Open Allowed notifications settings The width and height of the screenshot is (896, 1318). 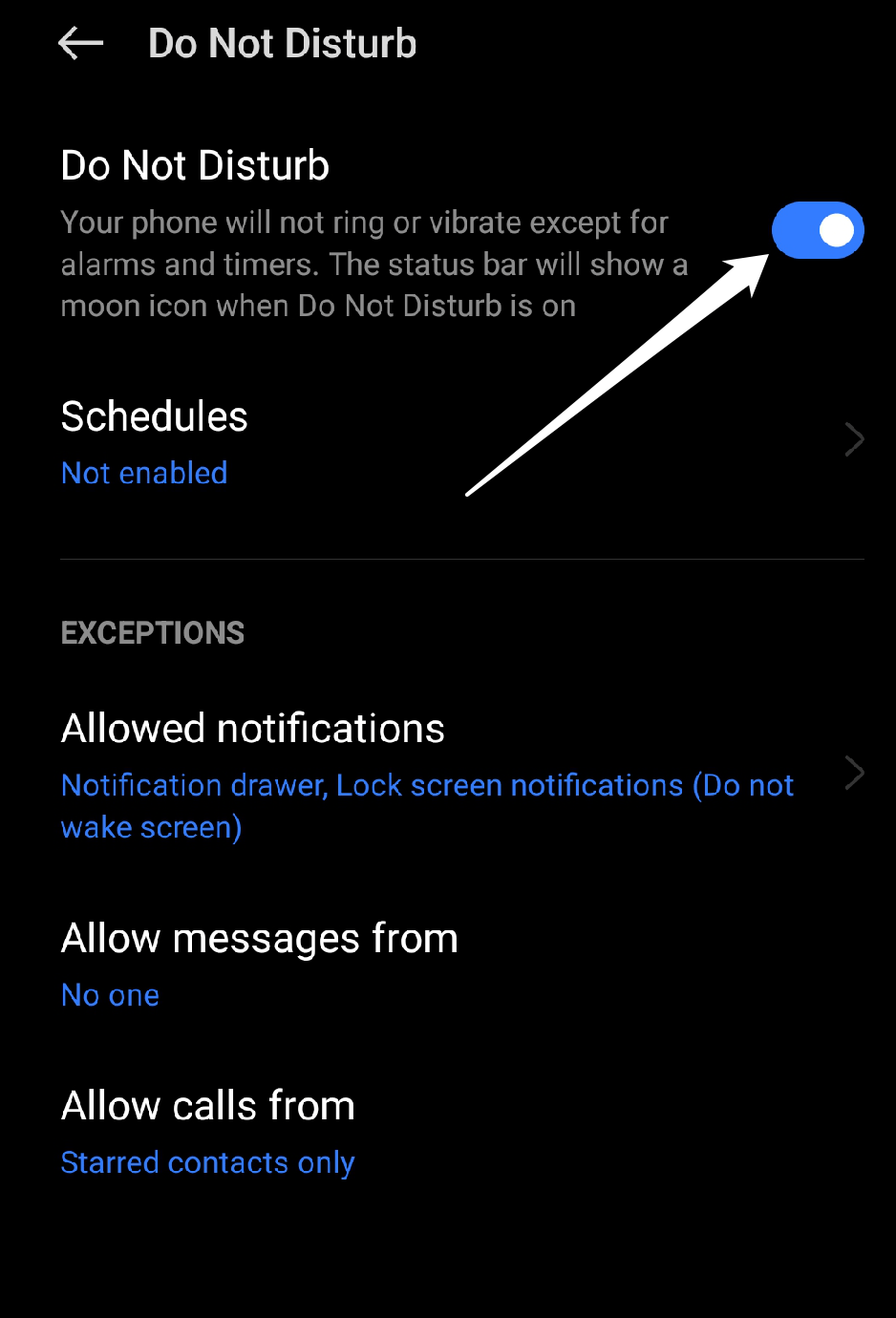click(459, 774)
